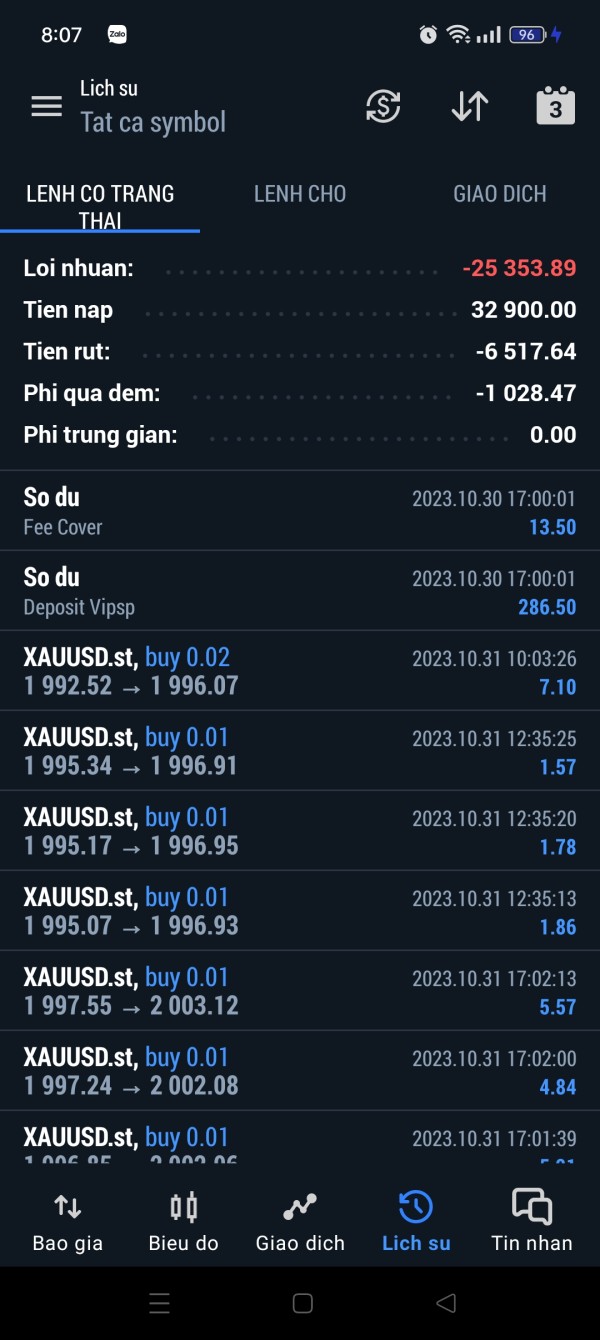
Task: Open the sort order arrows
Action: pos(469,106)
